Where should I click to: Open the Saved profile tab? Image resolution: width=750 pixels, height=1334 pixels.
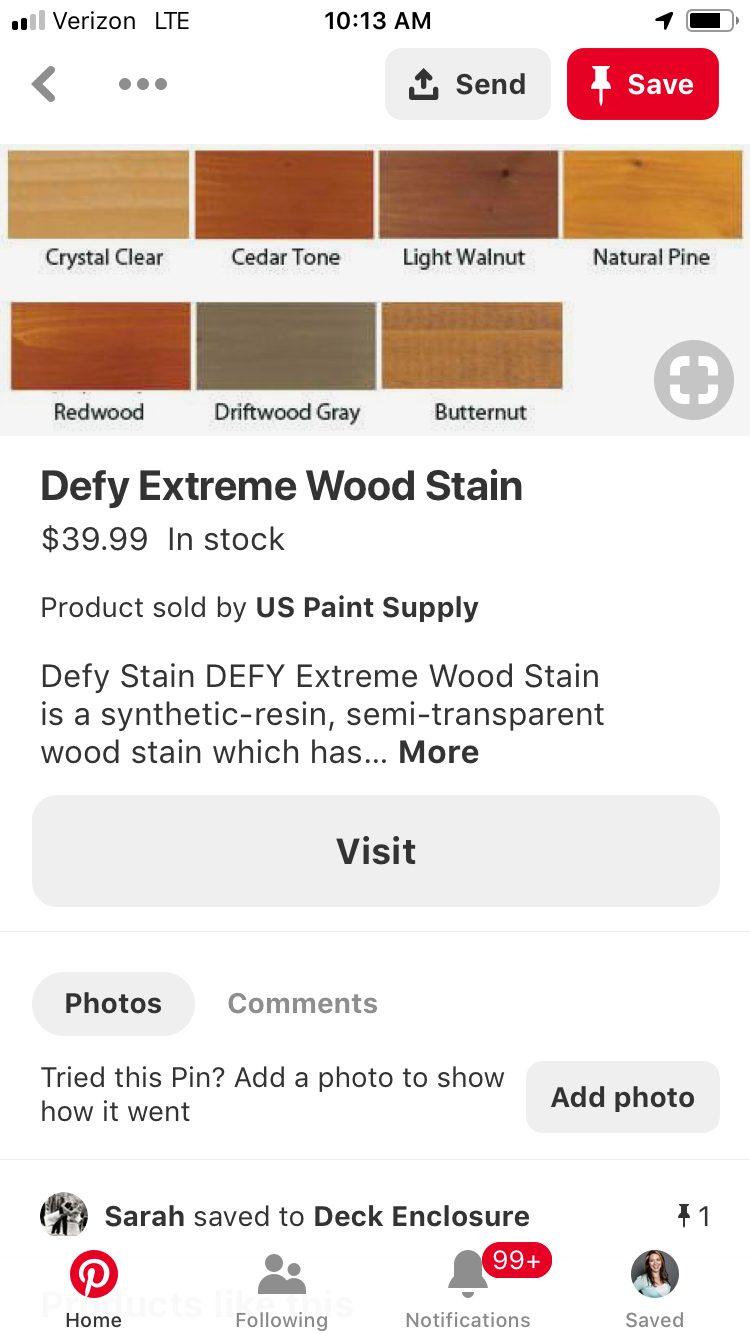click(x=654, y=1290)
